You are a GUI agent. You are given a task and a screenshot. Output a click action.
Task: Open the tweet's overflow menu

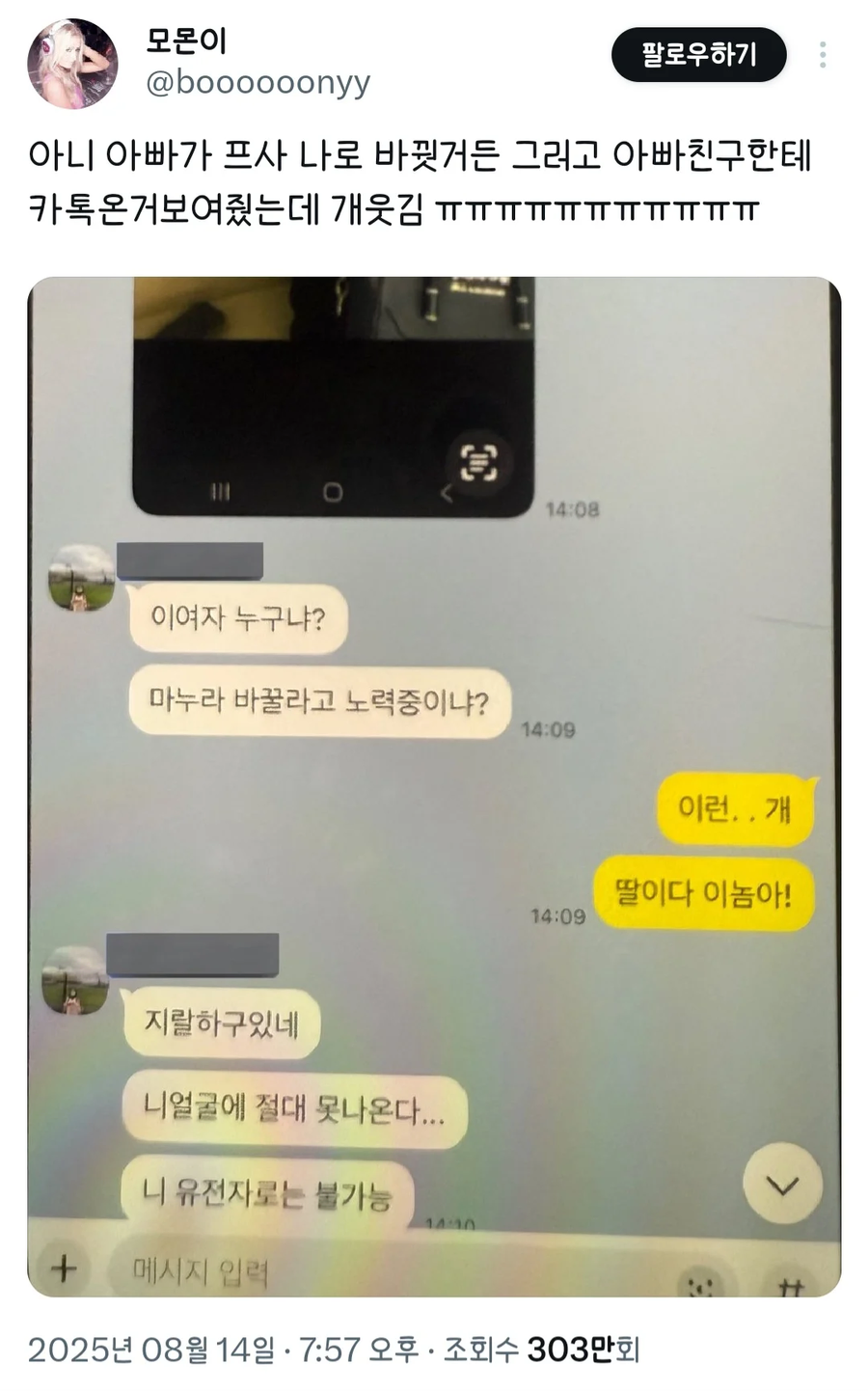822,55
